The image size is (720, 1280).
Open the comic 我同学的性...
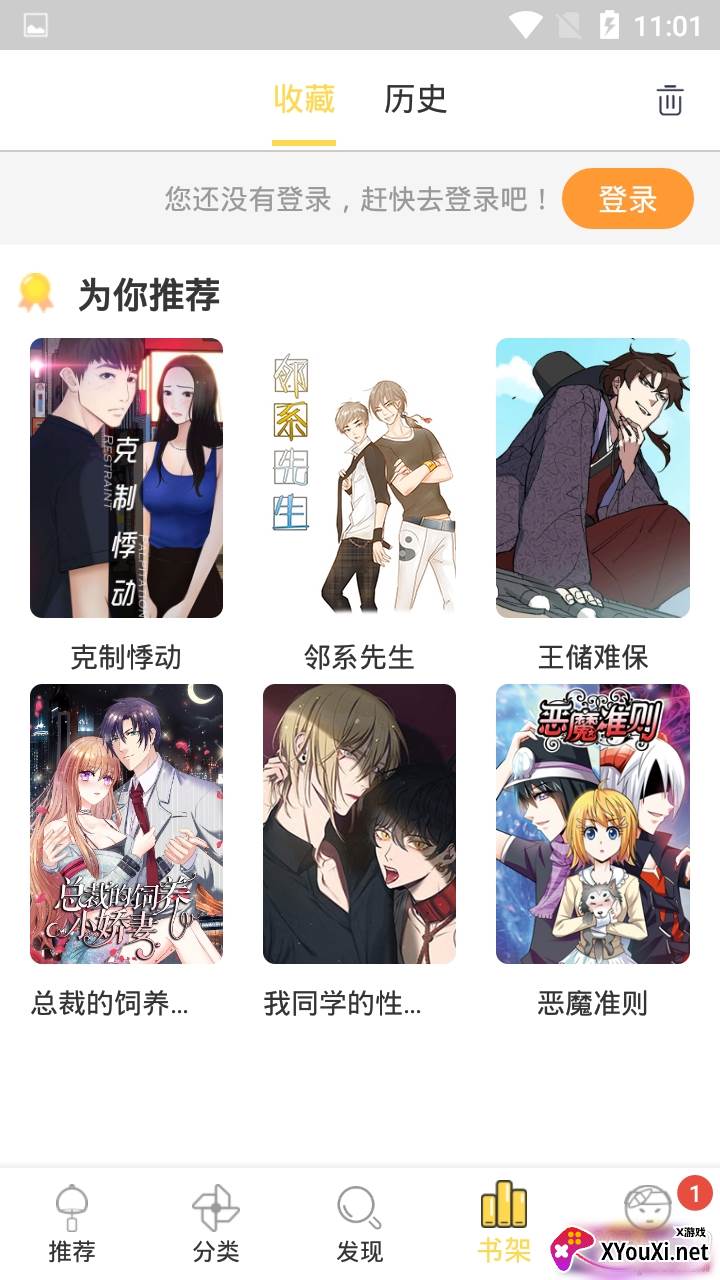359,824
